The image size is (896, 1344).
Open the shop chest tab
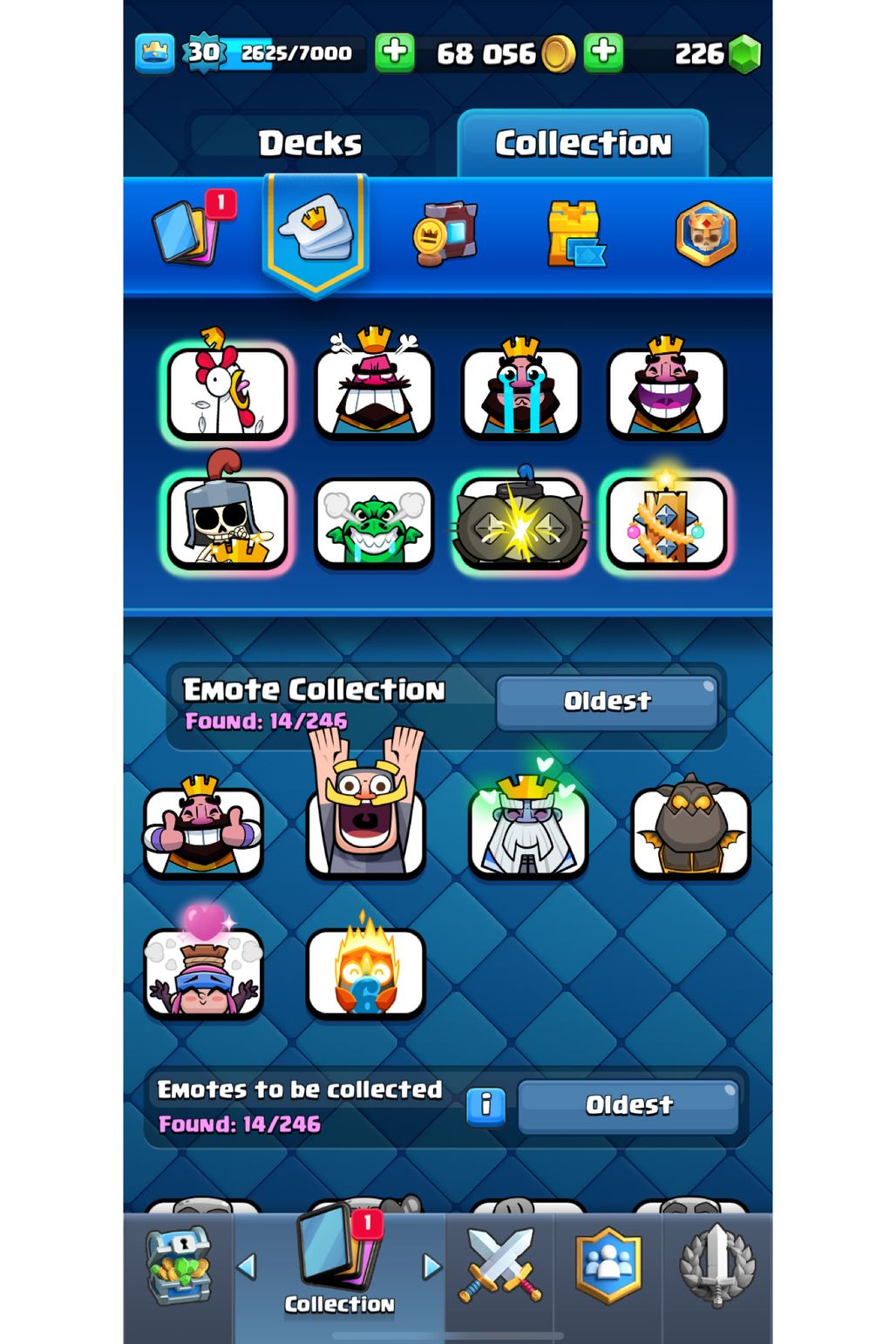click(x=178, y=1268)
